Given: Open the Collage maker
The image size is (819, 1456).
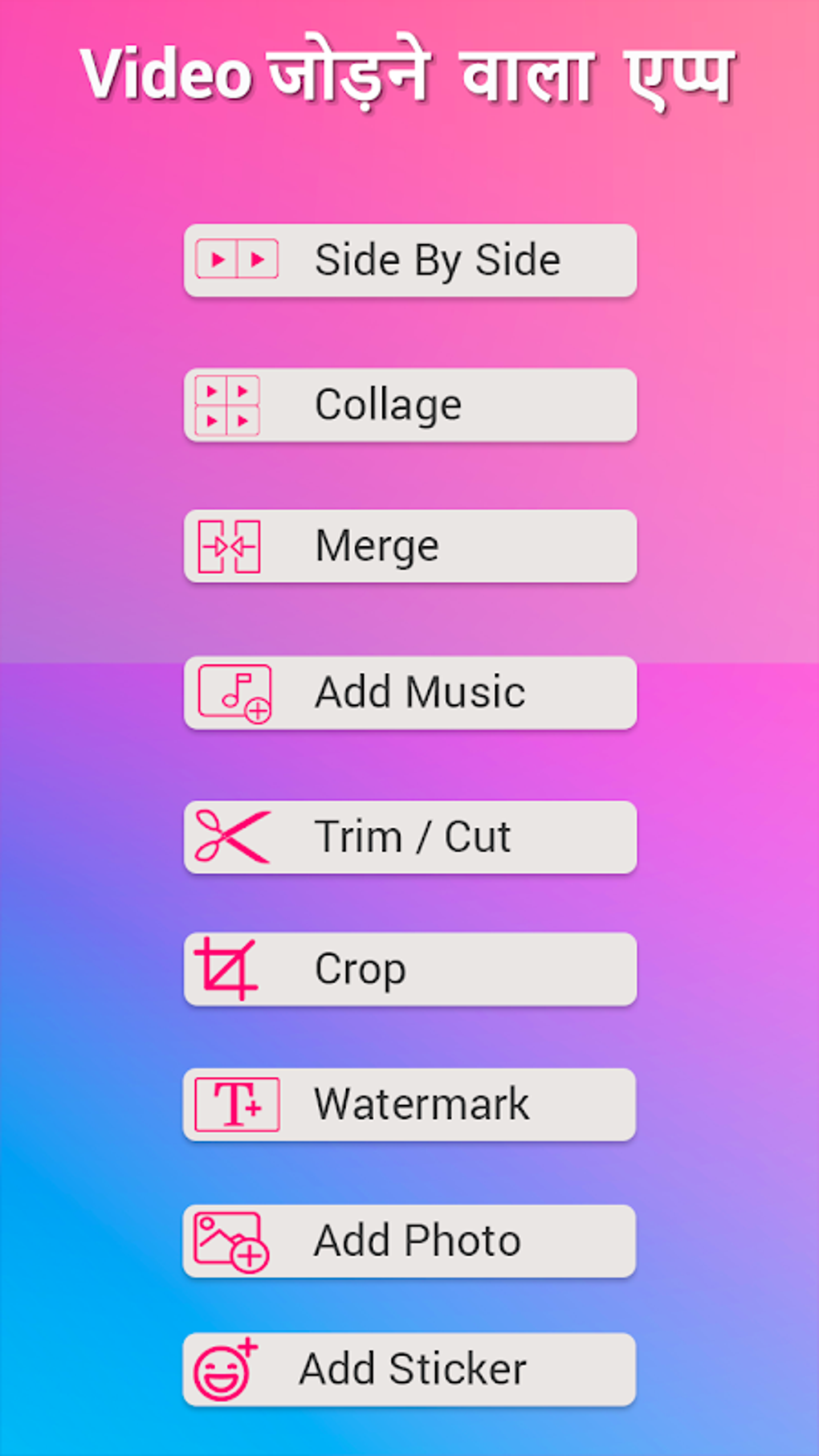Looking at the screenshot, I should [409, 404].
